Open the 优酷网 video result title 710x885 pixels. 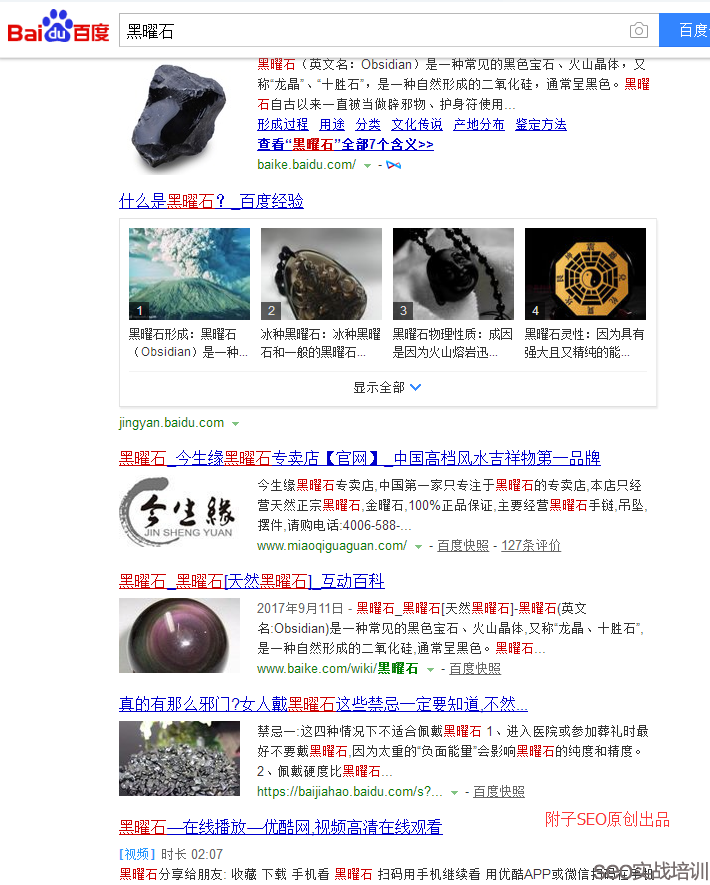(x=280, y=827)
